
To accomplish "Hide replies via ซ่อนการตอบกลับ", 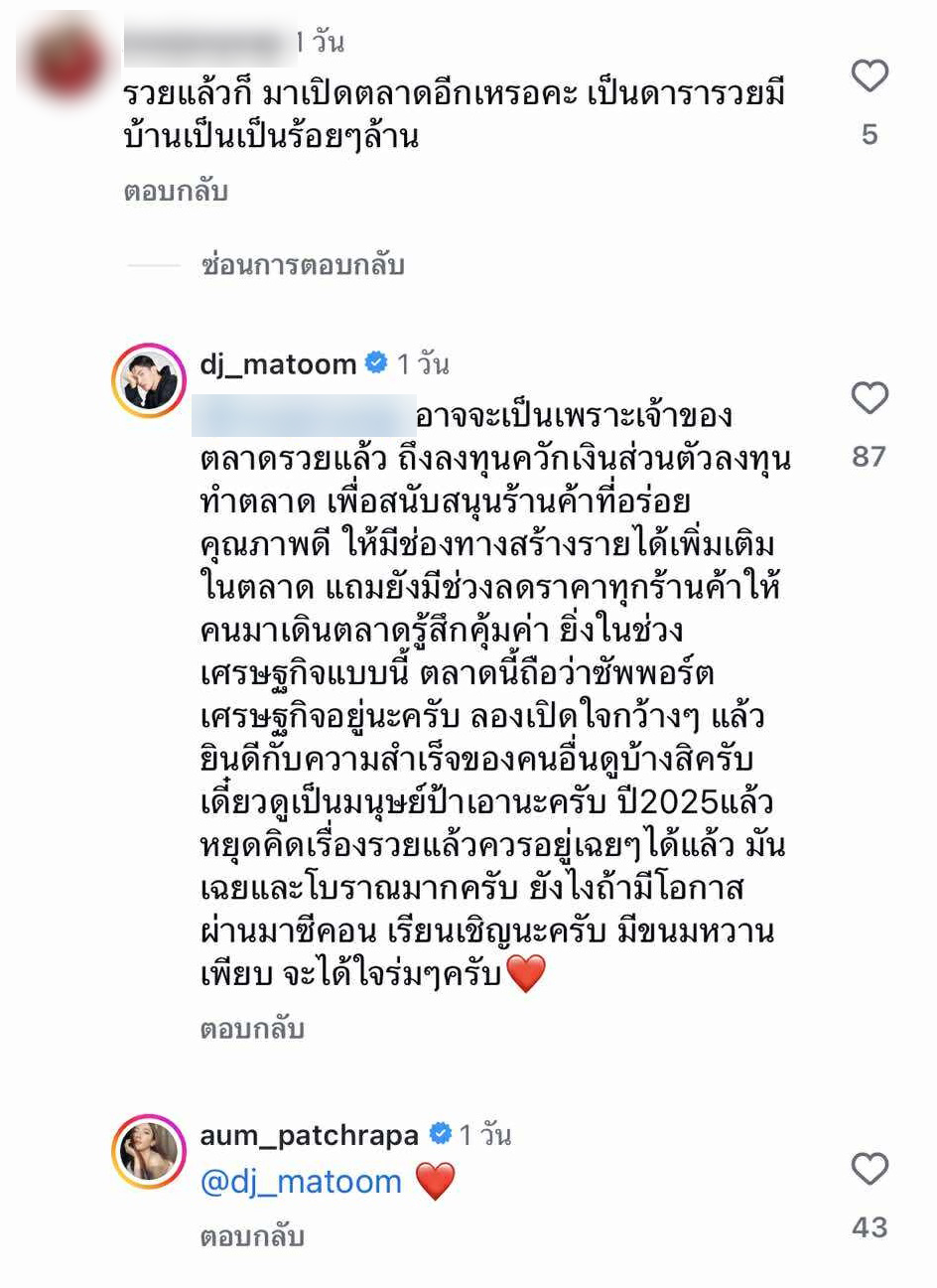I will coord(302,265).
